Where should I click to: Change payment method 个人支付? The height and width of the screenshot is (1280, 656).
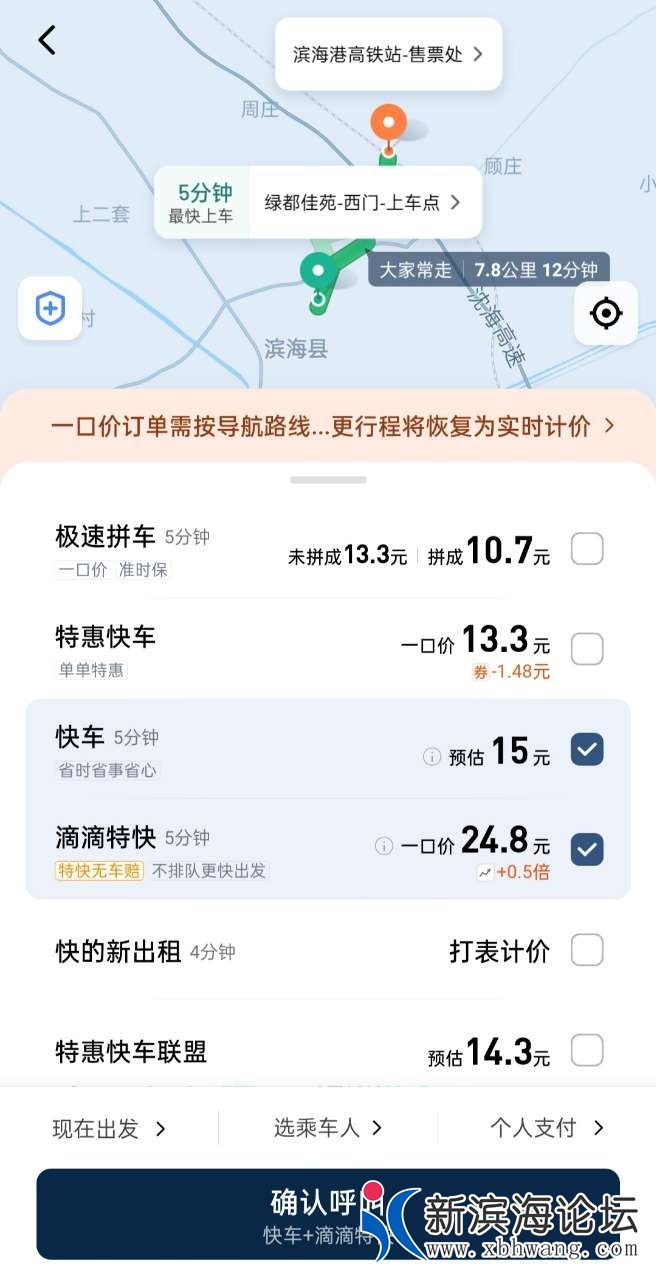[x=546, y=1128]
